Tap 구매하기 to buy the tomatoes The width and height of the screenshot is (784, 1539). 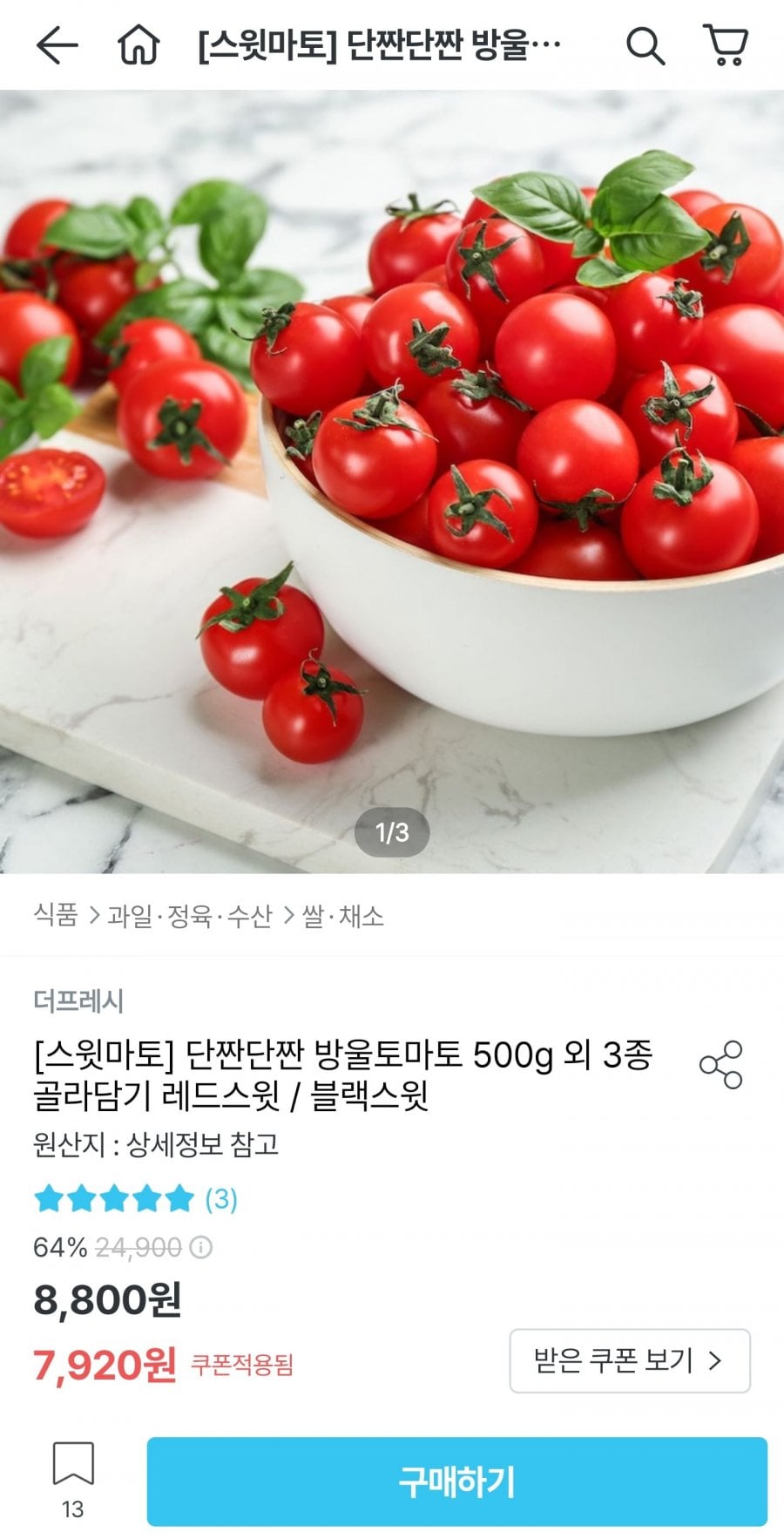456,1481
